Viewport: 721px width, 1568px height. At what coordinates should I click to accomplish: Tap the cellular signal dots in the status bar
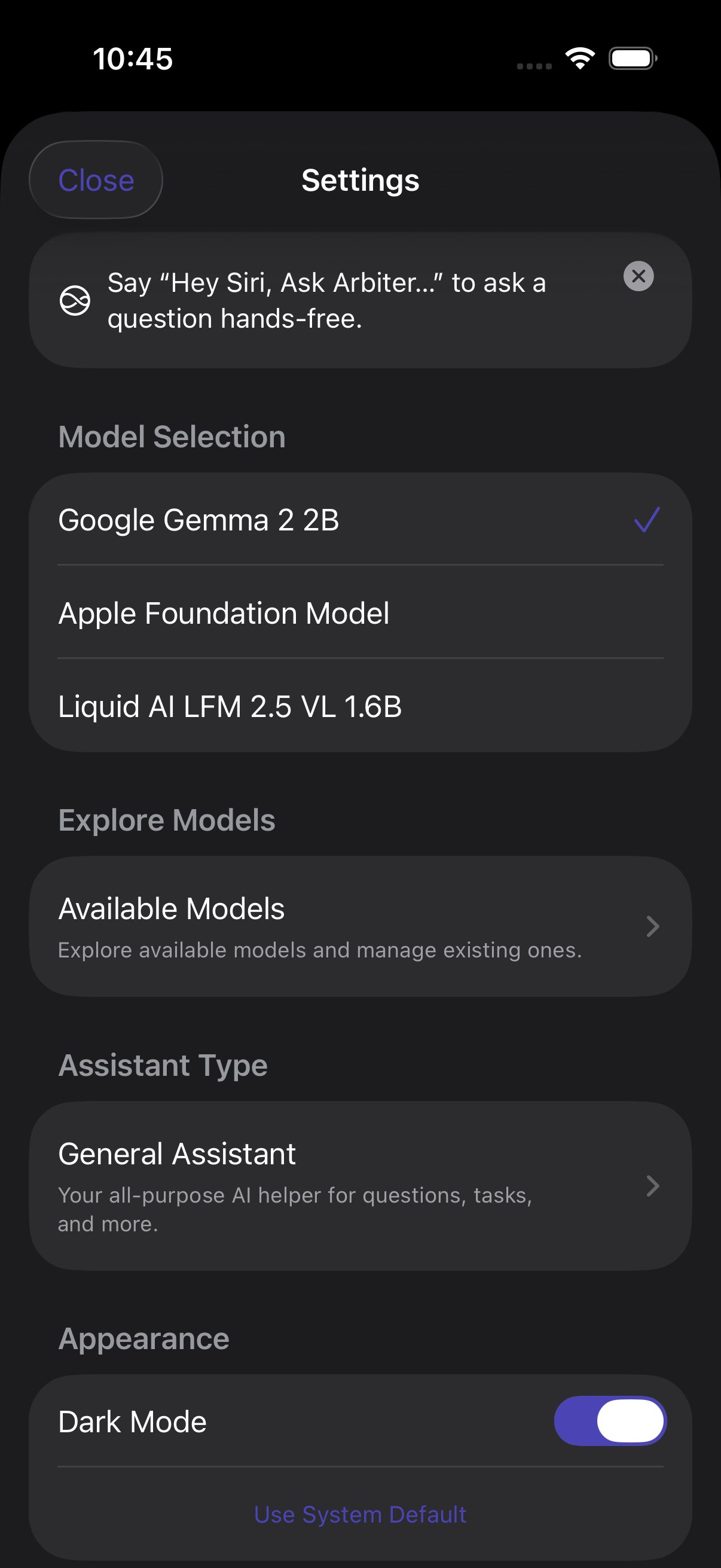point(534,65)
